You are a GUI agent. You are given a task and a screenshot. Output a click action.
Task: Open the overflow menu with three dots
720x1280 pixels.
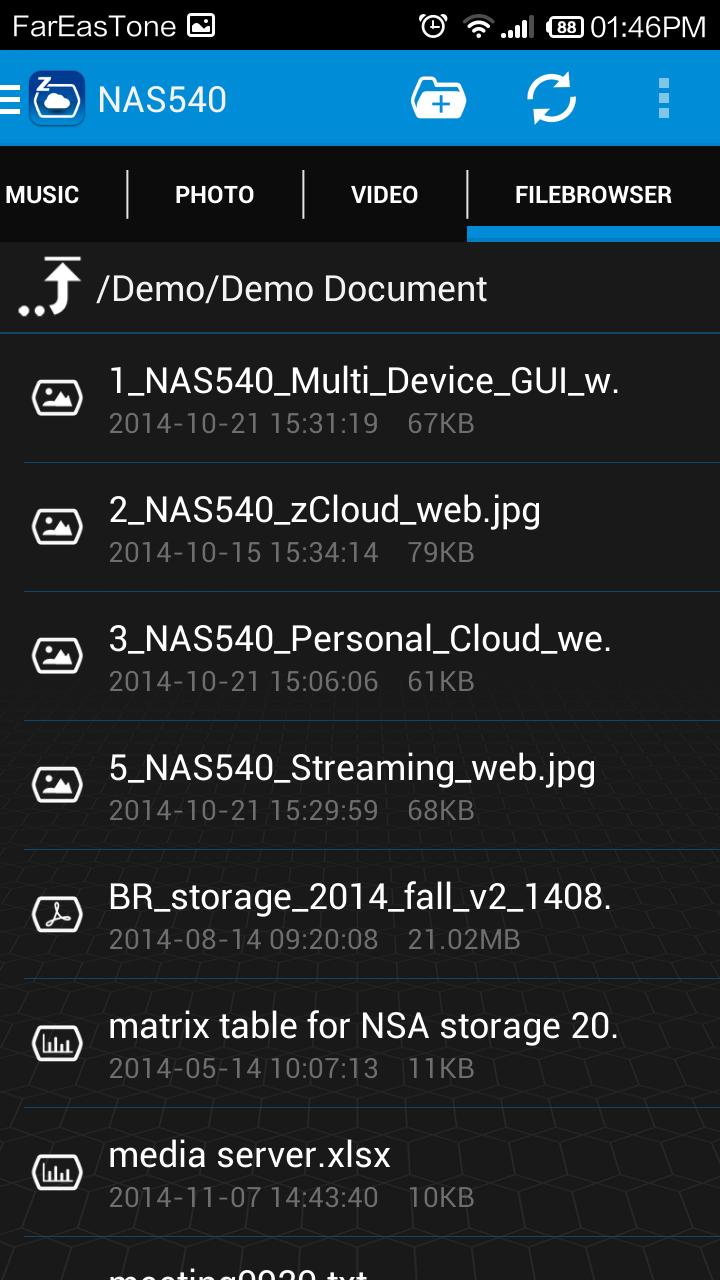[x=662, y=97]
